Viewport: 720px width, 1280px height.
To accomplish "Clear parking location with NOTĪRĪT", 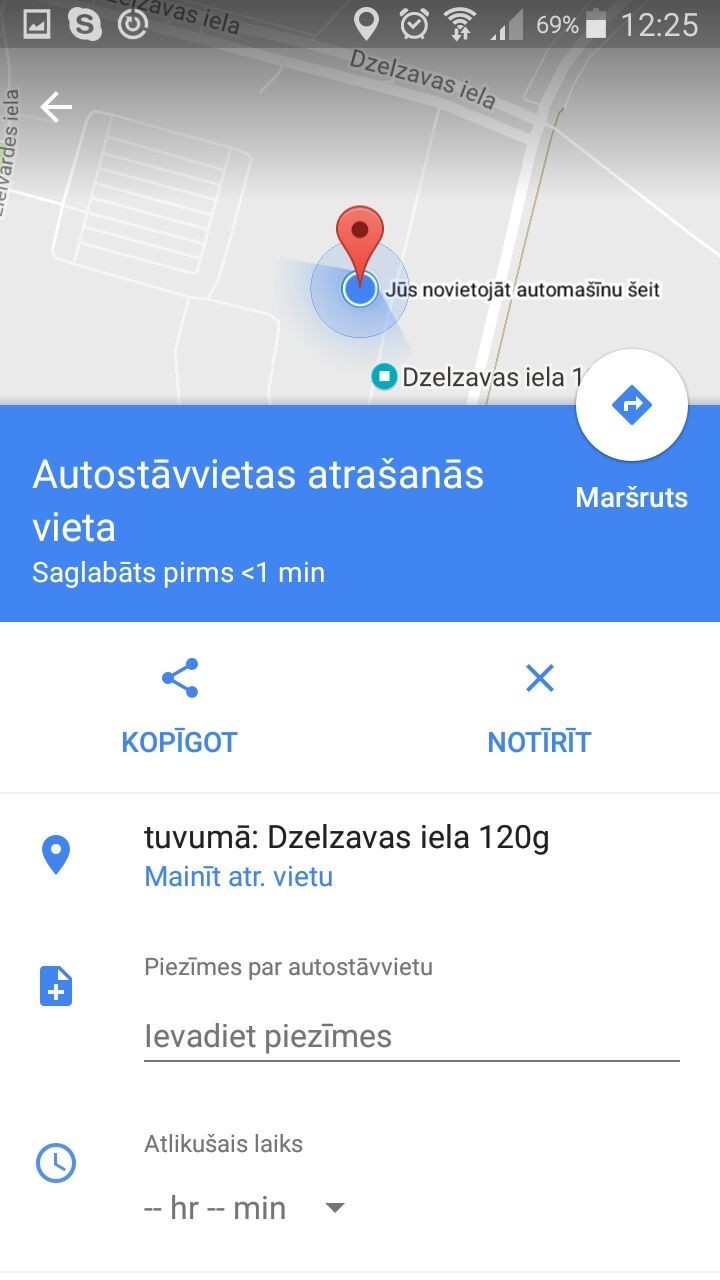I will pos(540,706).
